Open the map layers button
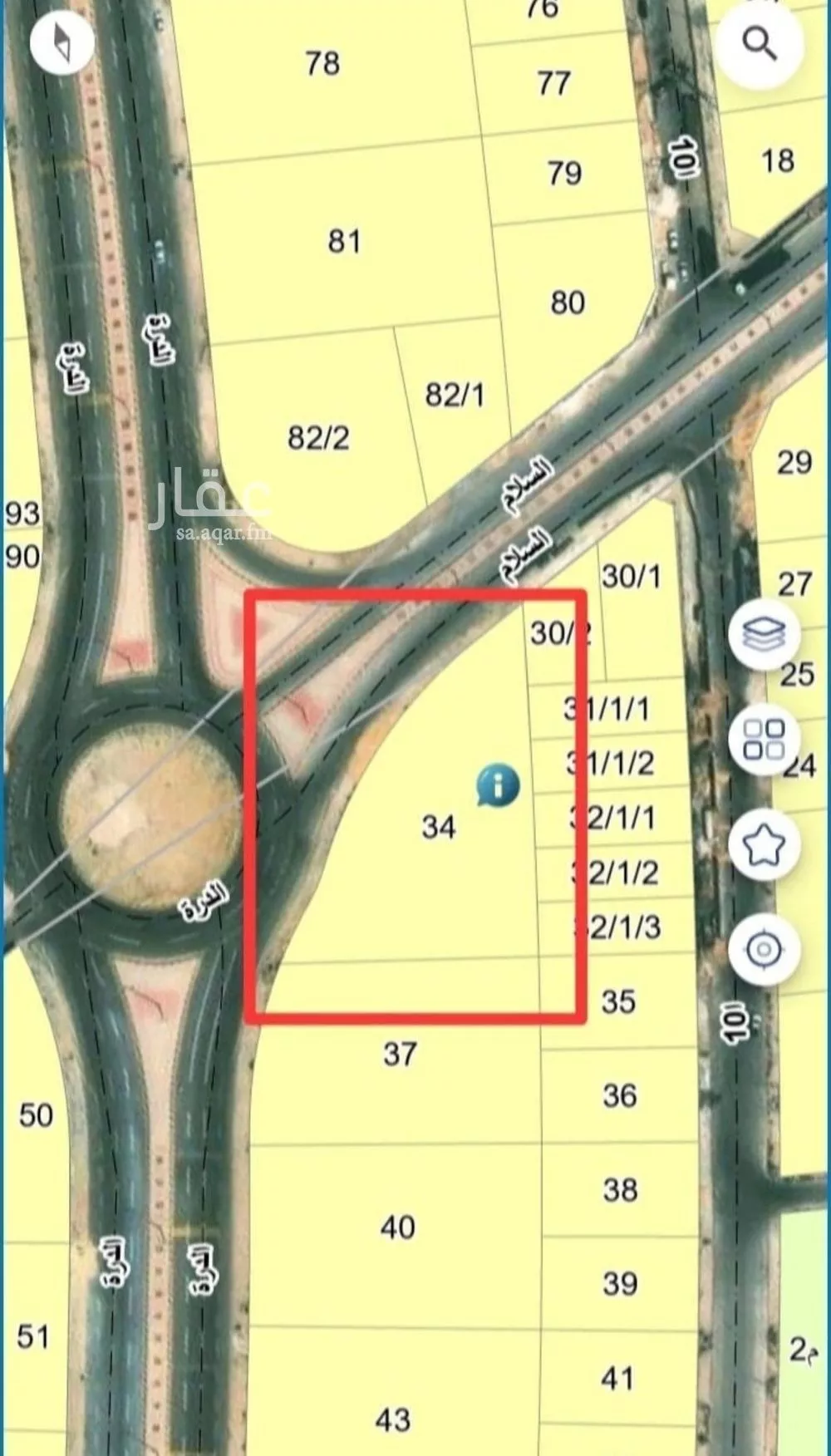The height and width of the screenshot is (1456, 831). click(764, 634)
